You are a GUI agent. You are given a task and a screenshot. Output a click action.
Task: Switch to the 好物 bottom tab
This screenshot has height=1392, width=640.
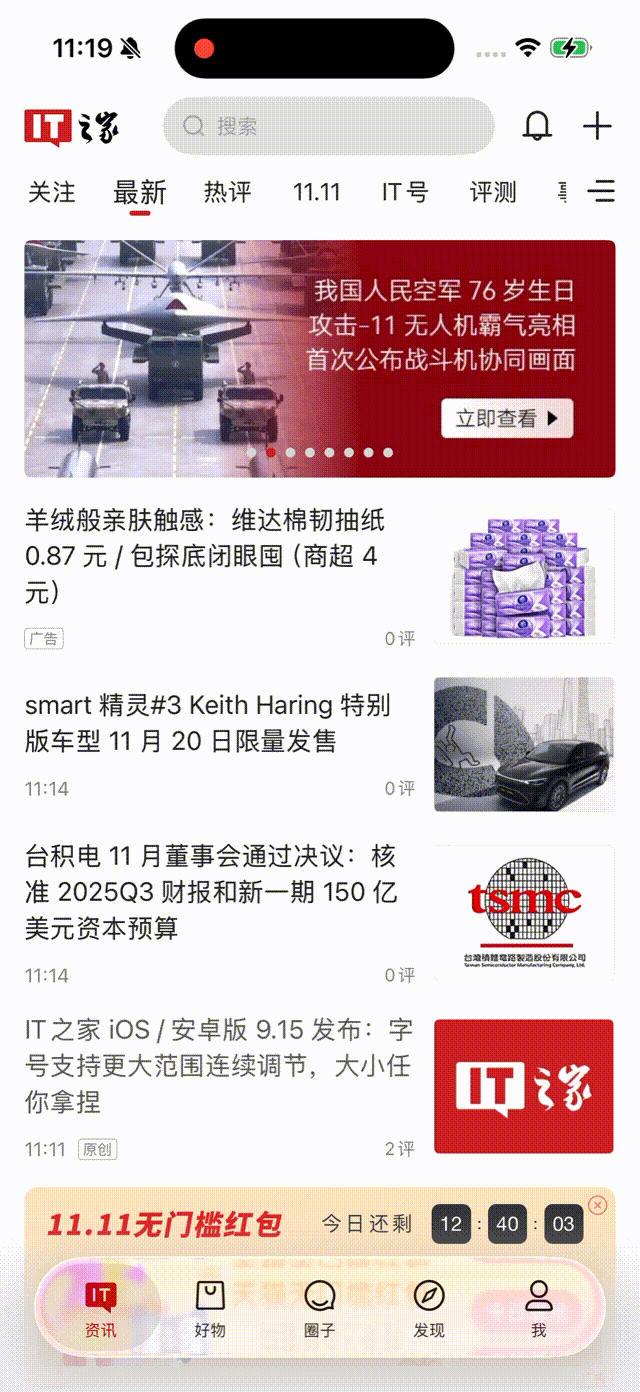tap(210, 1308)
